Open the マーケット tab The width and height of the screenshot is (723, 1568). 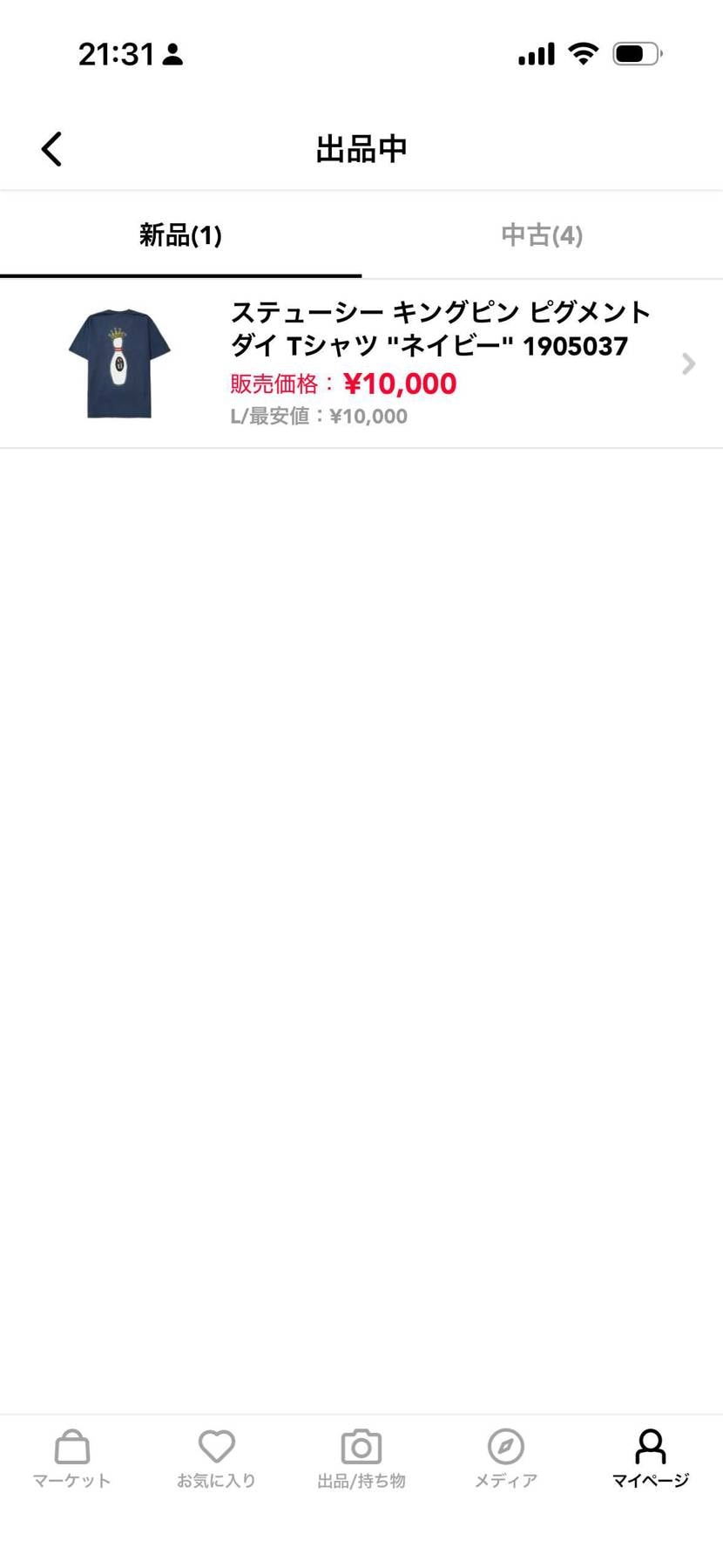tap(72, 1459)
